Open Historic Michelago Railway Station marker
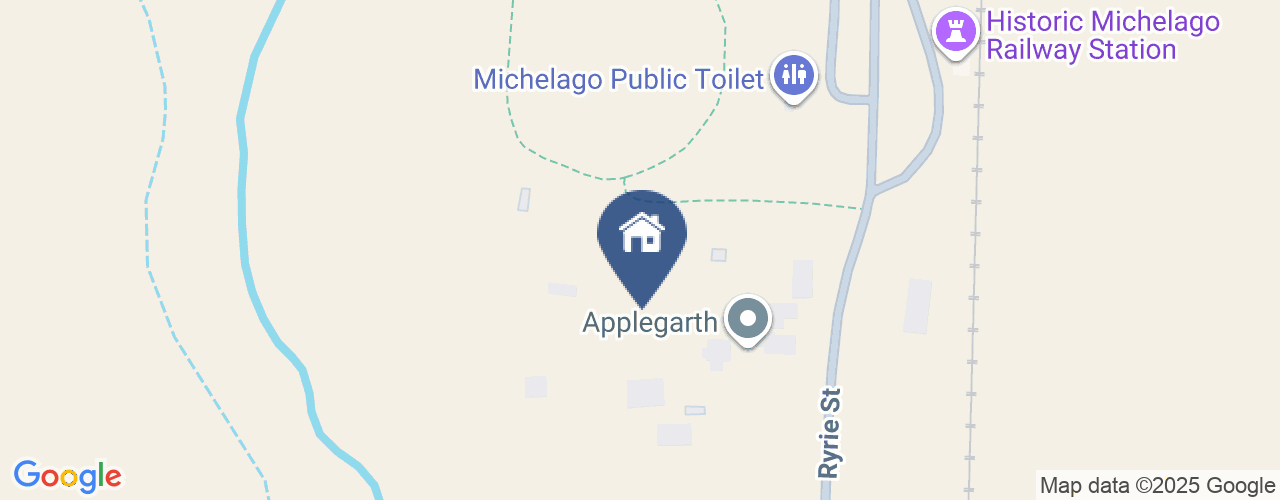 957,32
